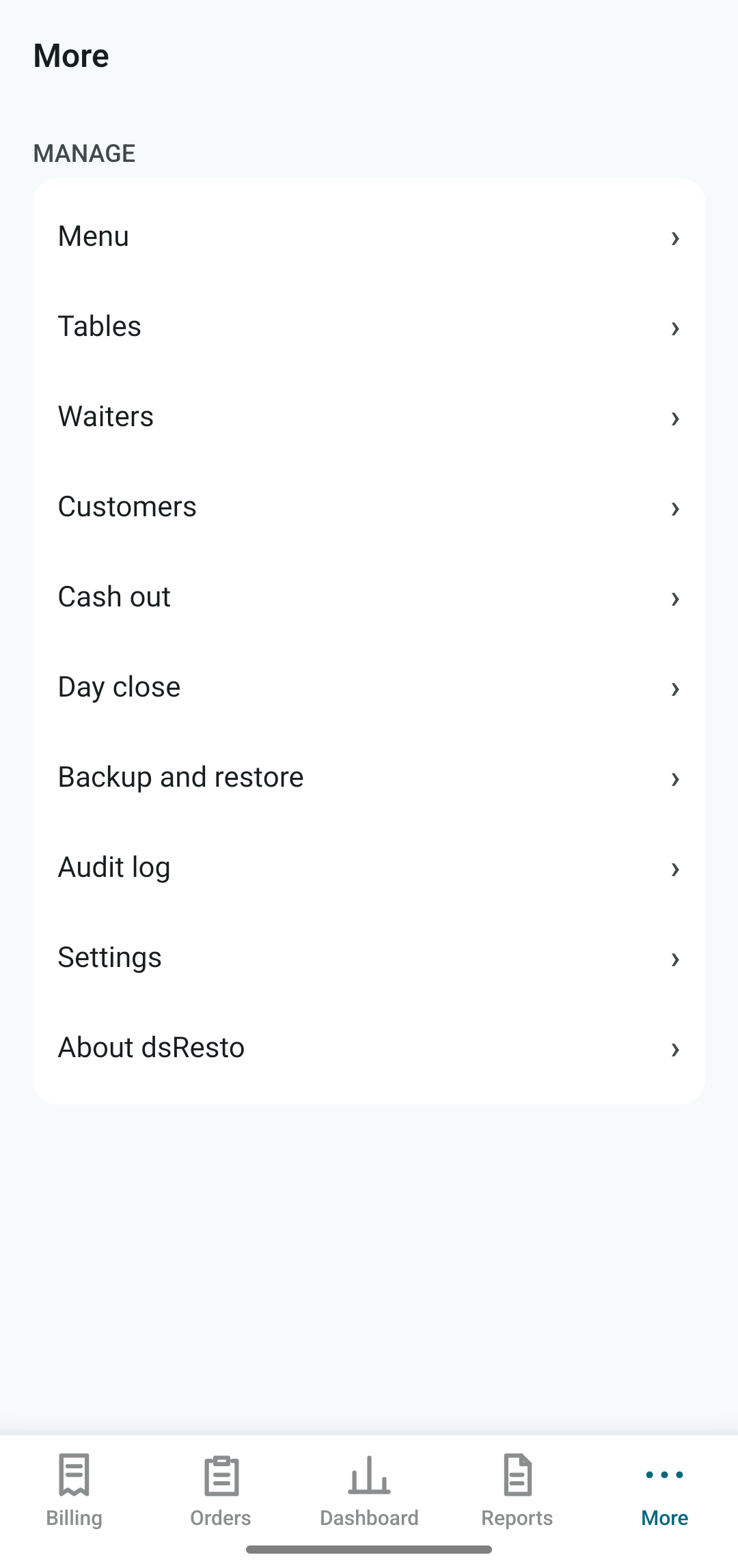Open Tables settings
Screen dimensions: 738x1568
tap(369, 326)
